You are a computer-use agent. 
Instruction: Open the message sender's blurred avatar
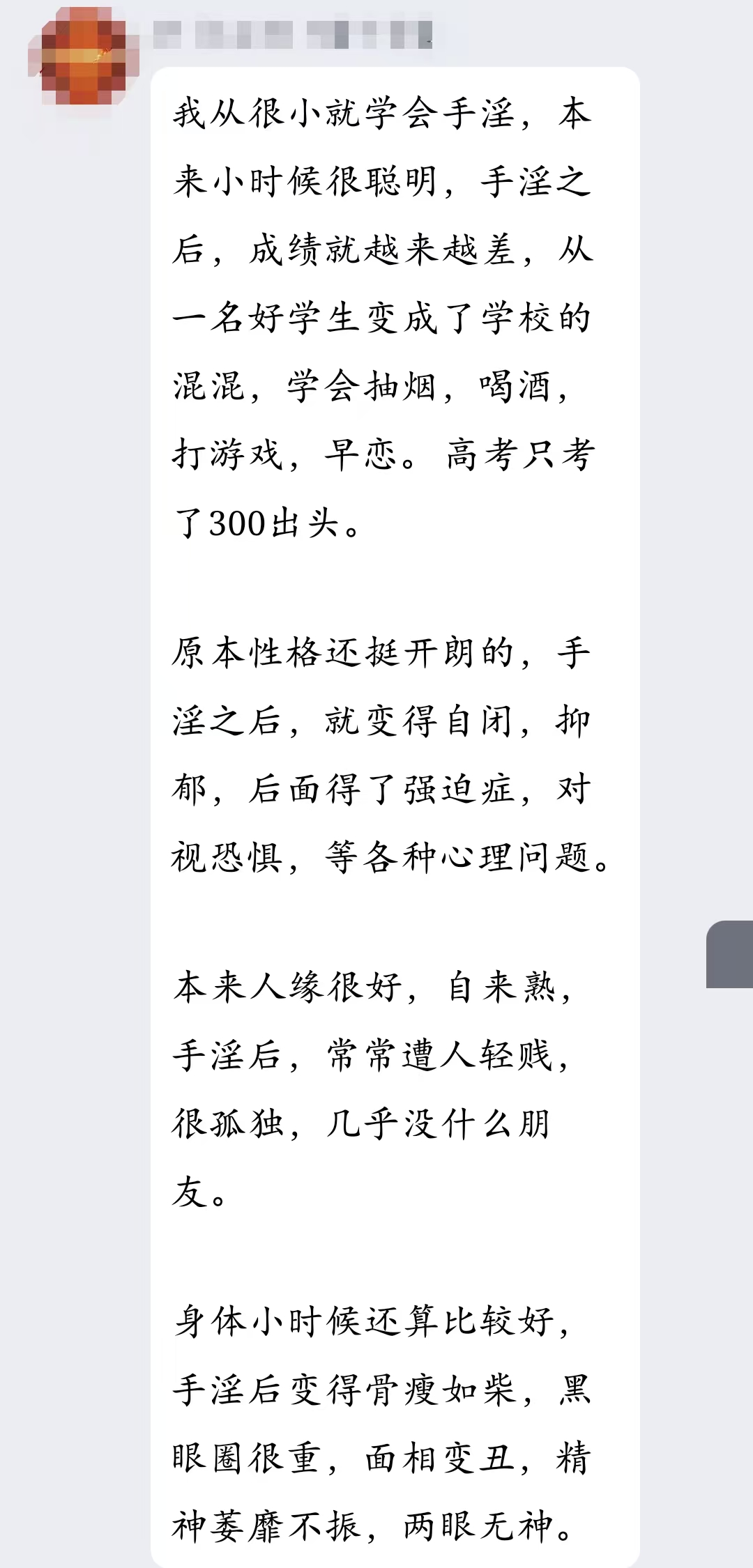click(82, 57)
